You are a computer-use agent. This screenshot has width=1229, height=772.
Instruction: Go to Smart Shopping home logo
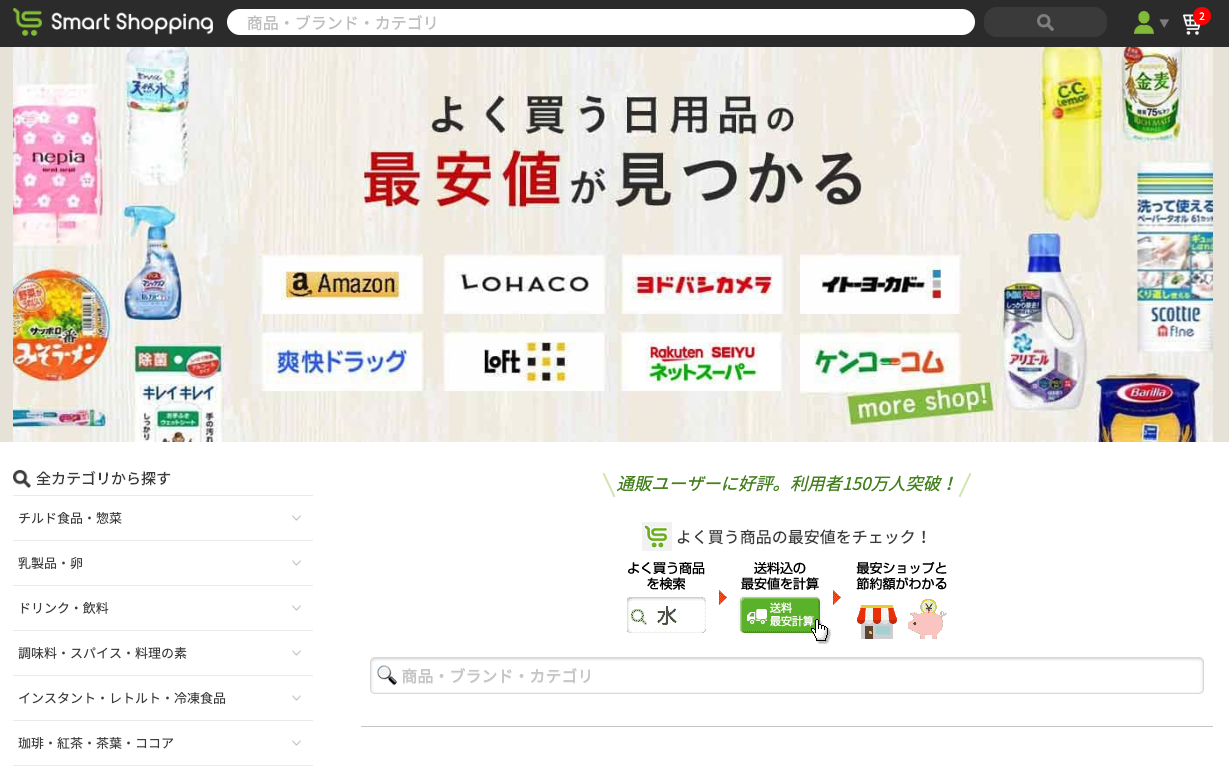pyautogui.click(x=113, y=22)
